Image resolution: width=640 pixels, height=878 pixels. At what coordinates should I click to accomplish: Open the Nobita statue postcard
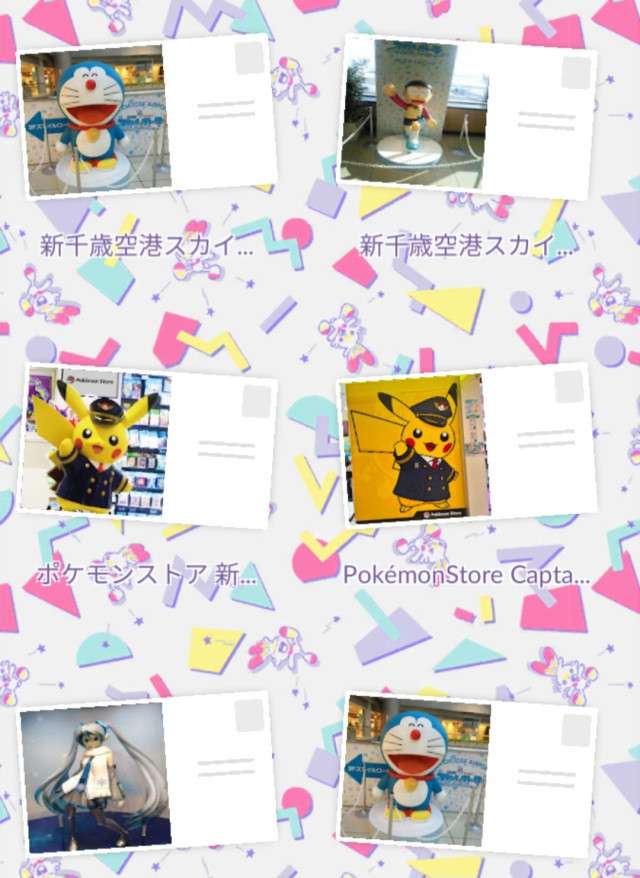pyautogui.click(x=467, y=118)
